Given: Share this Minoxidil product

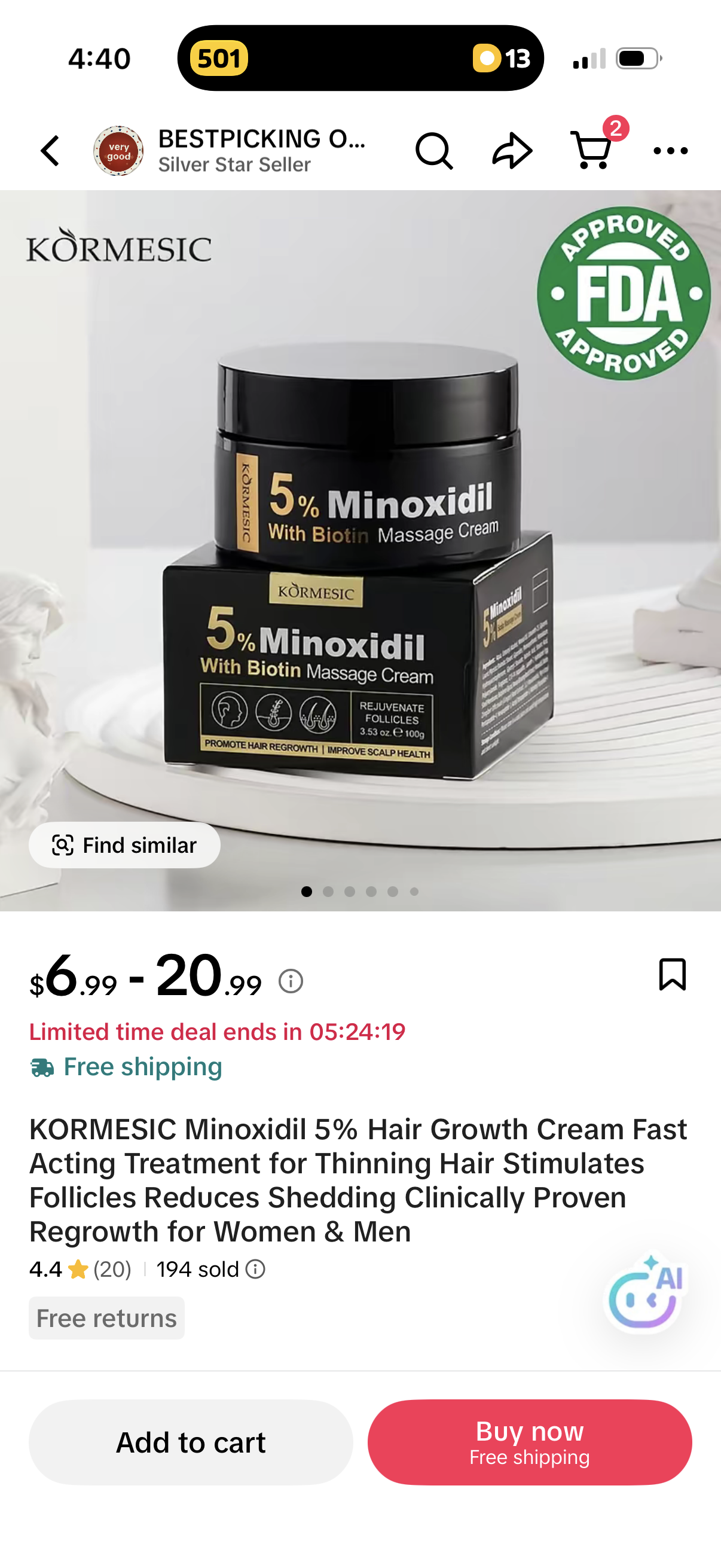Looking at the screenshot, I should pos(512,151).
